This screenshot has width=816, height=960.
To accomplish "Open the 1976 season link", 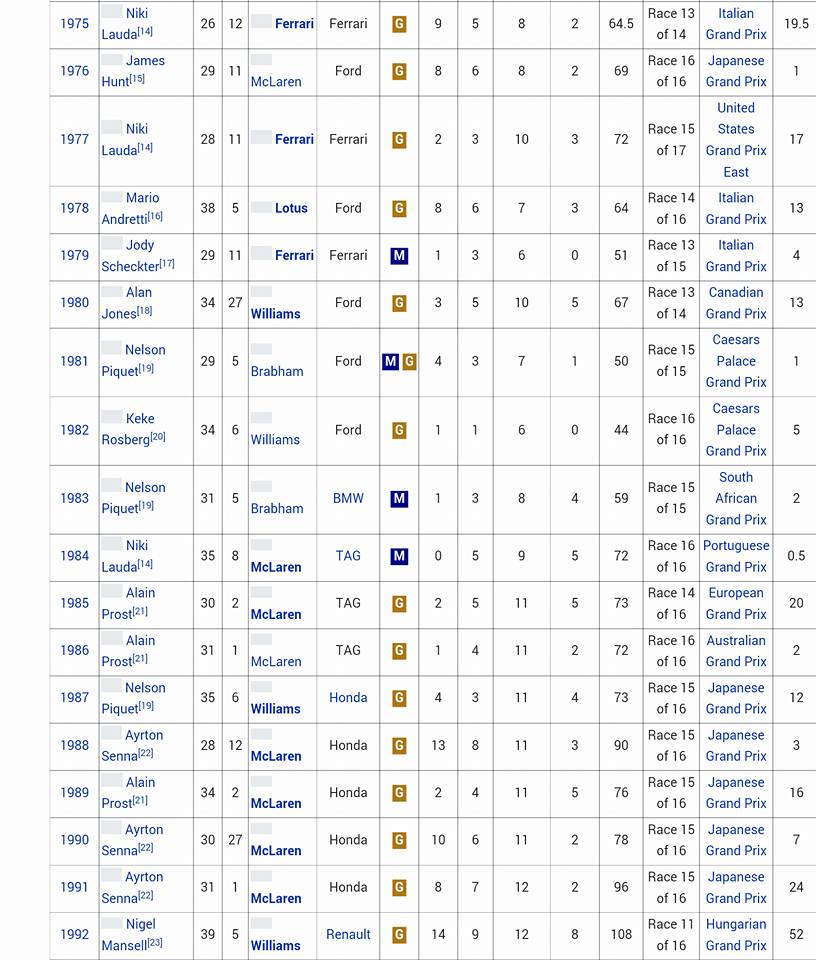I will click(x=74, y=71).
